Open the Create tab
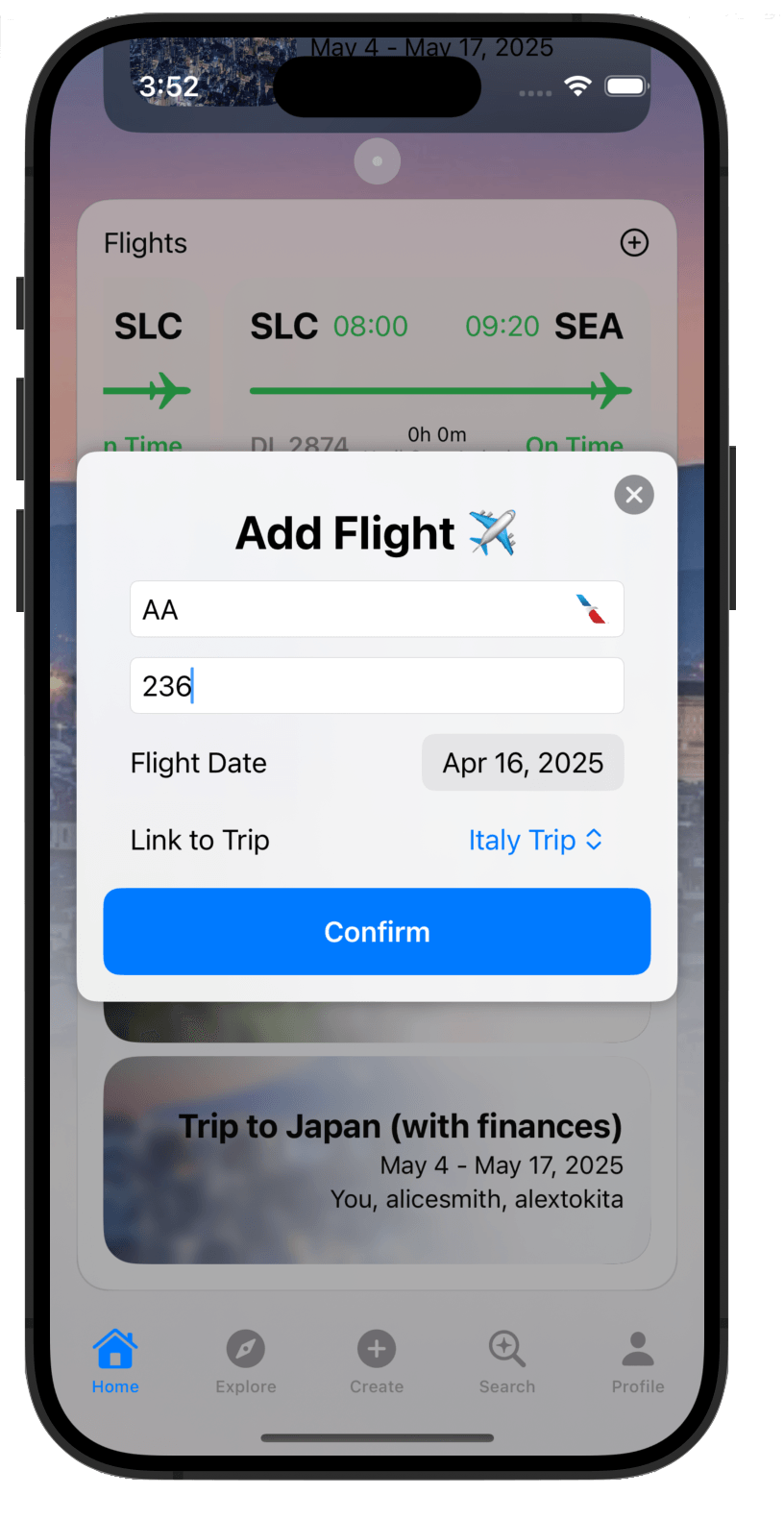The width and height of the screenshot is (784, 1519). (x=377, y=1361)
